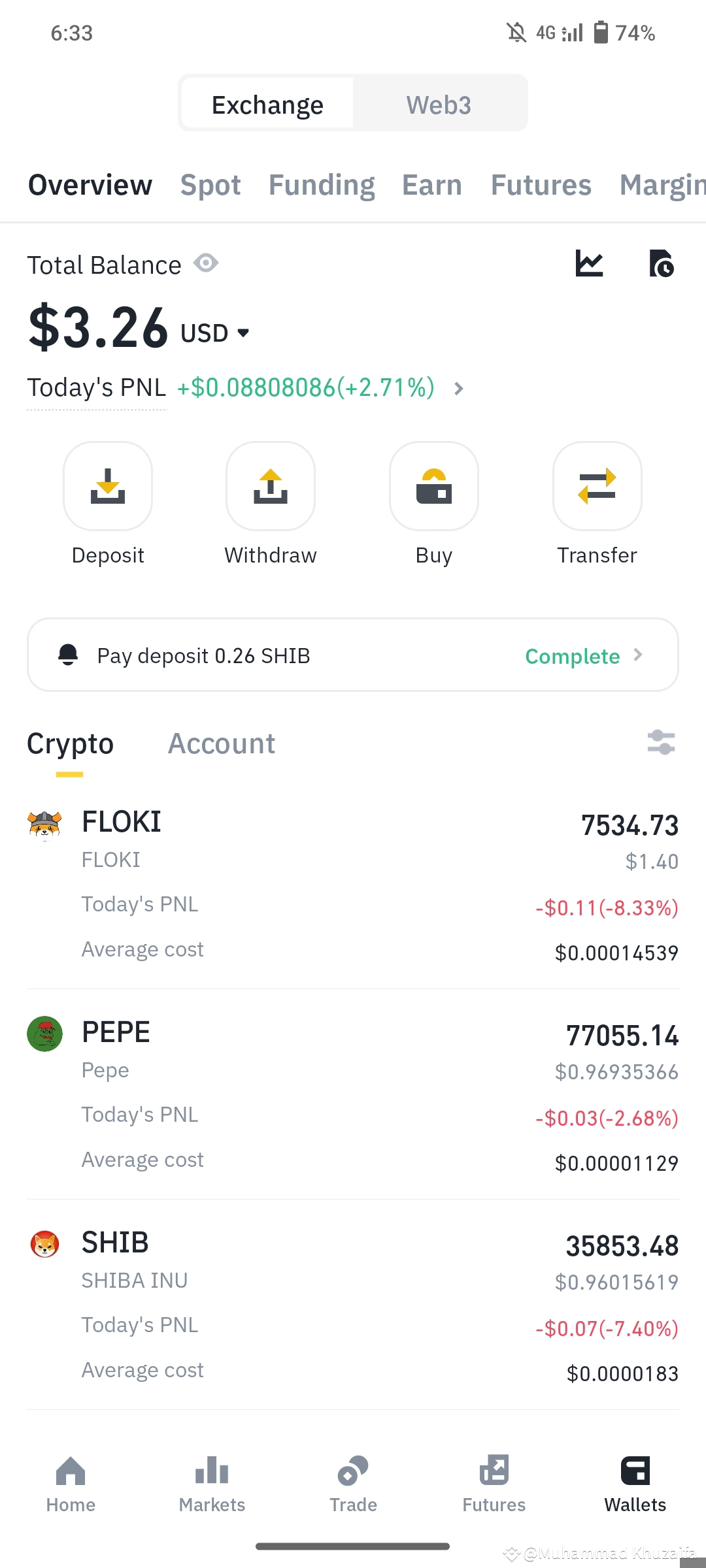This screenshot has width=706, height=1568.
Task: Open the Wallets tab in bottom navigation
Action: 635,1483
